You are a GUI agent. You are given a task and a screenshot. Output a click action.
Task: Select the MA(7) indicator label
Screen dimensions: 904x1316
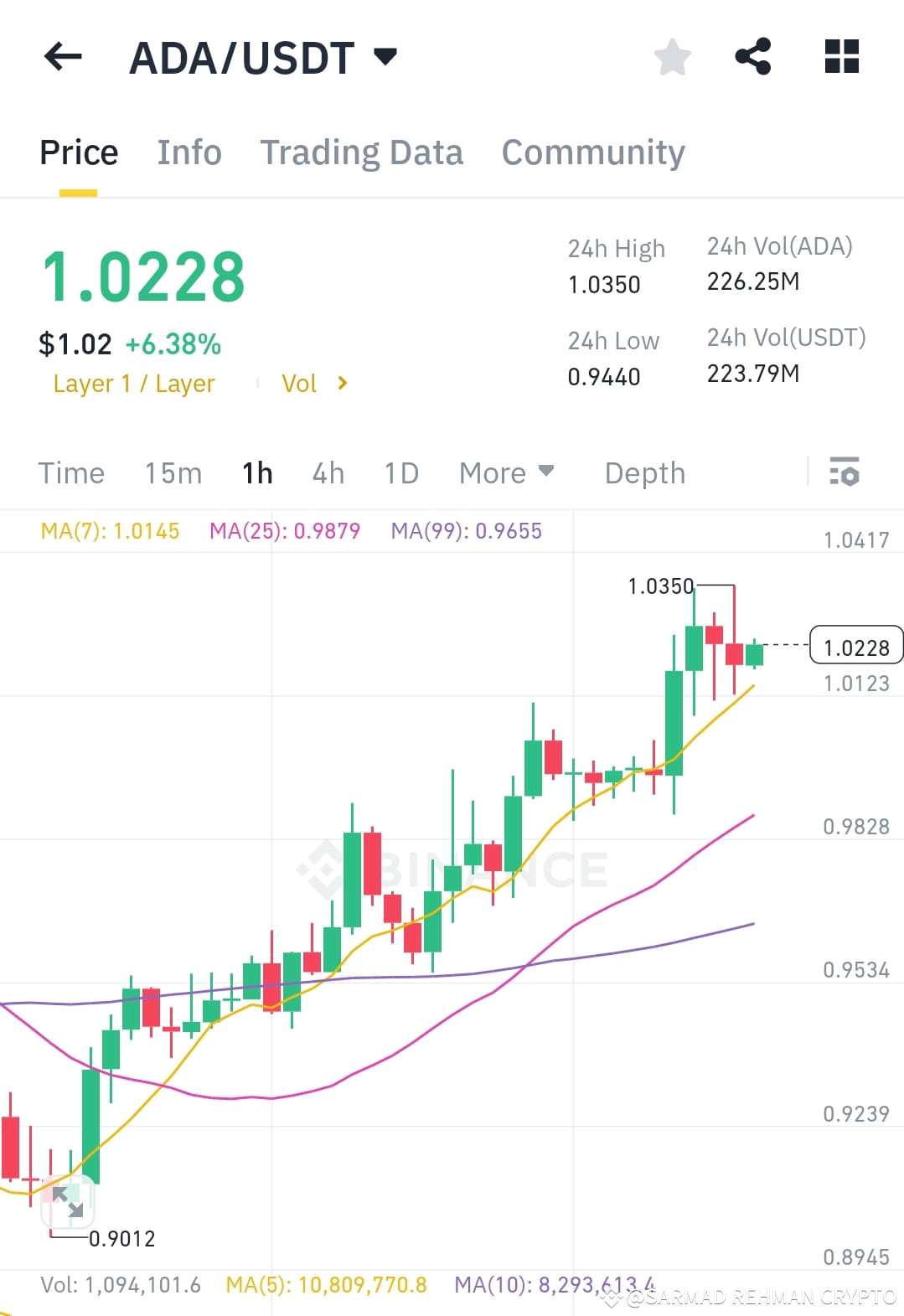[109, 530]
